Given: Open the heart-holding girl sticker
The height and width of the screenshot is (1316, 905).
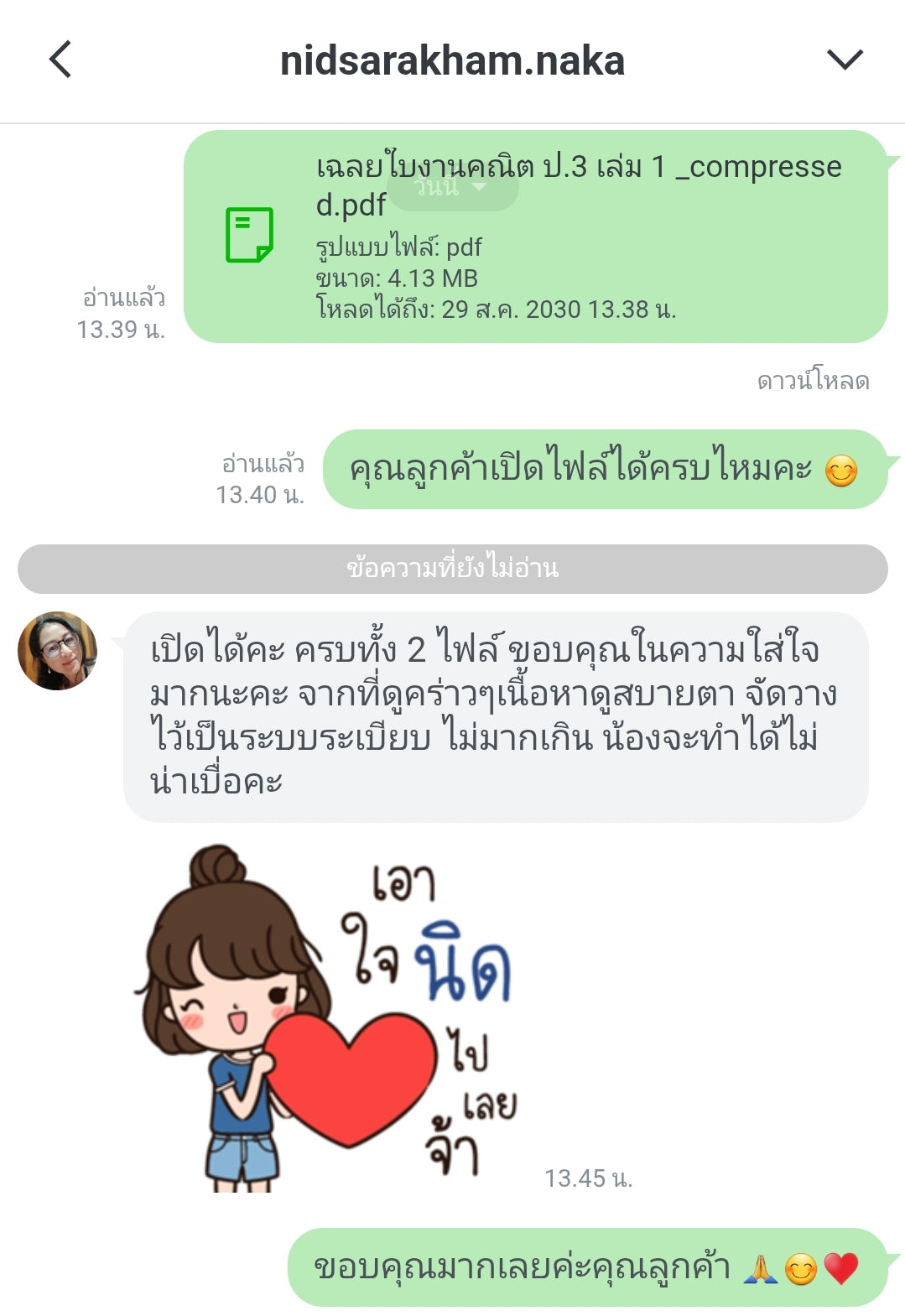Looking at the screenshot, I should (x=327, y=1017).
